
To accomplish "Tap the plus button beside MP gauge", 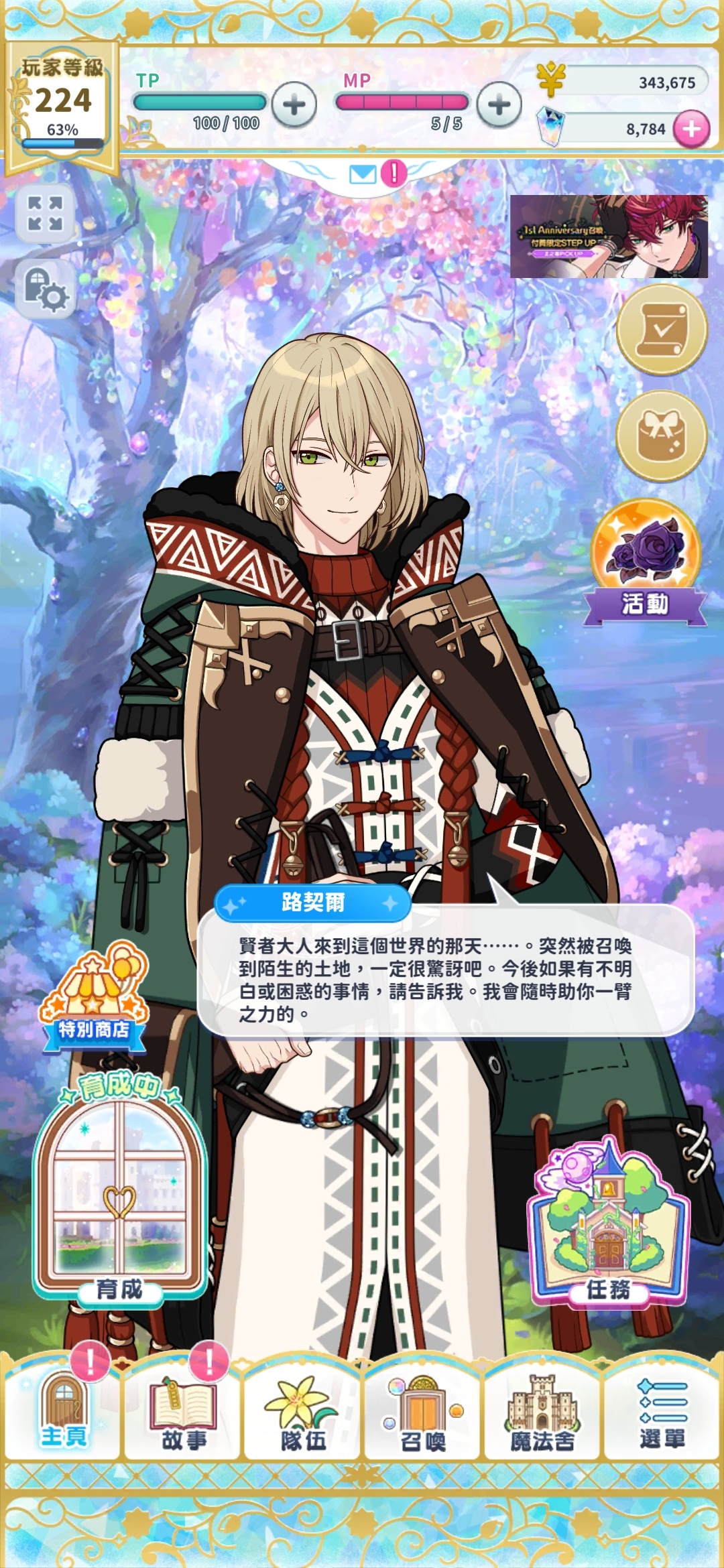I will pyautogui.click(x=499, y=105).
